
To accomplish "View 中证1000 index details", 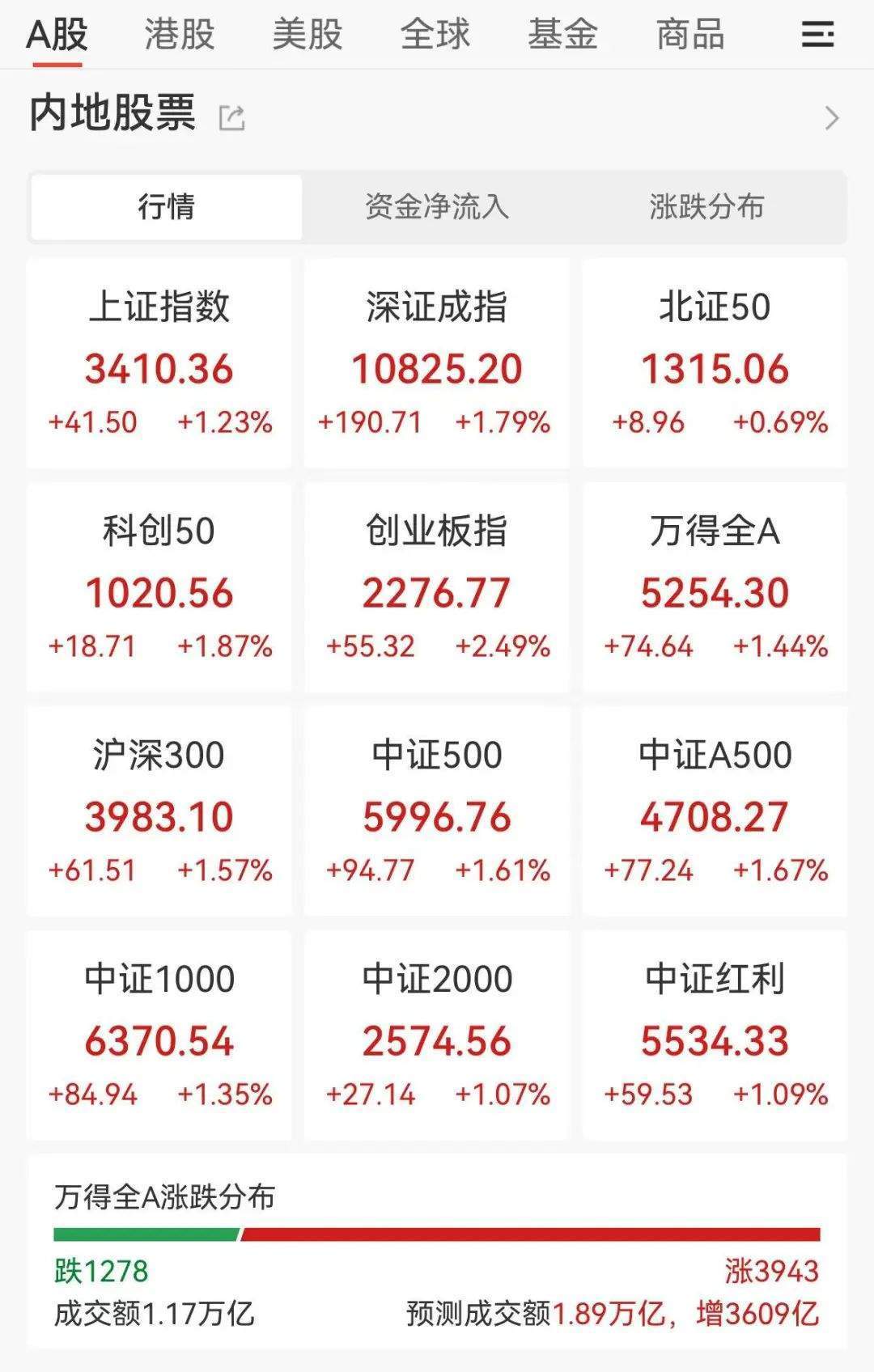I will click(x=159, y=1036).
